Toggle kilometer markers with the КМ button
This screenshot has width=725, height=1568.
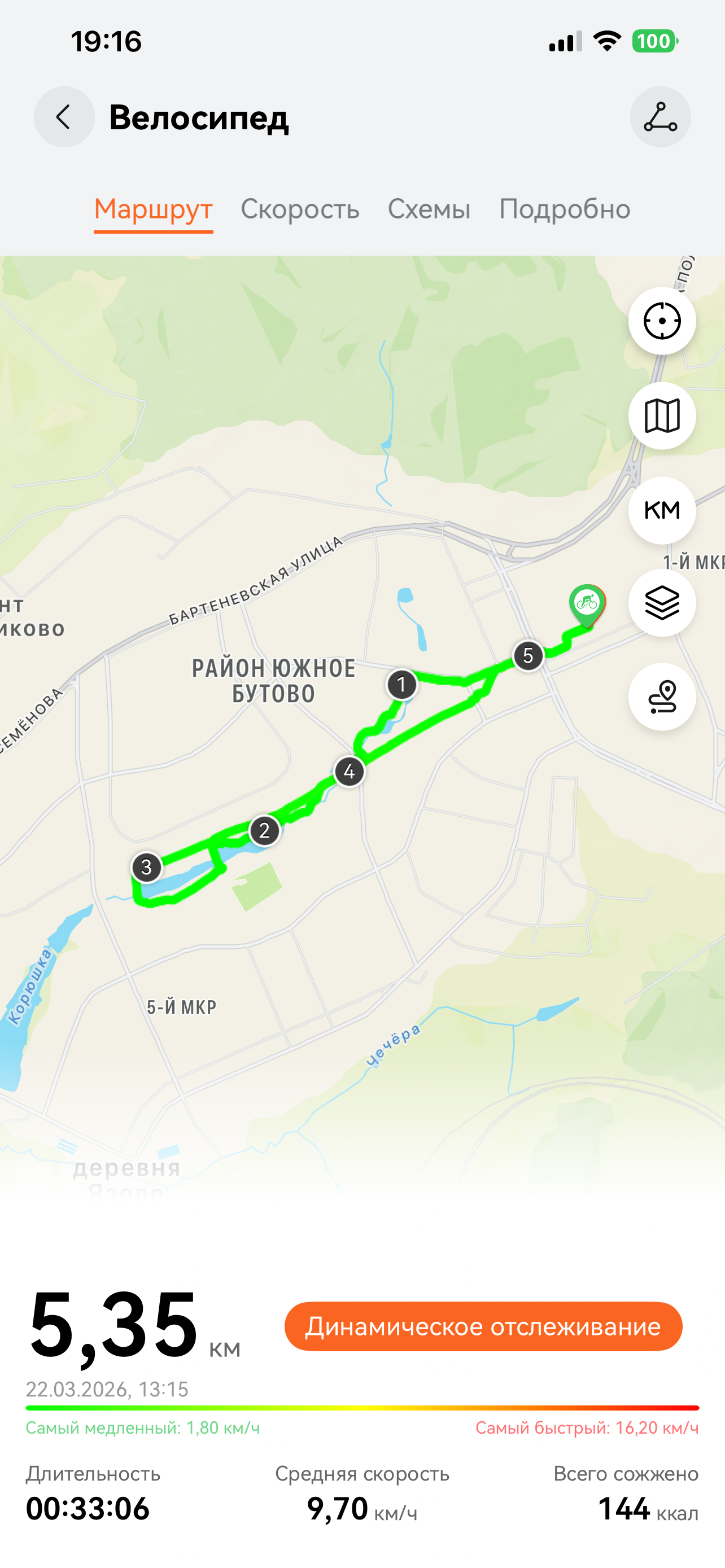click(662, 510)
